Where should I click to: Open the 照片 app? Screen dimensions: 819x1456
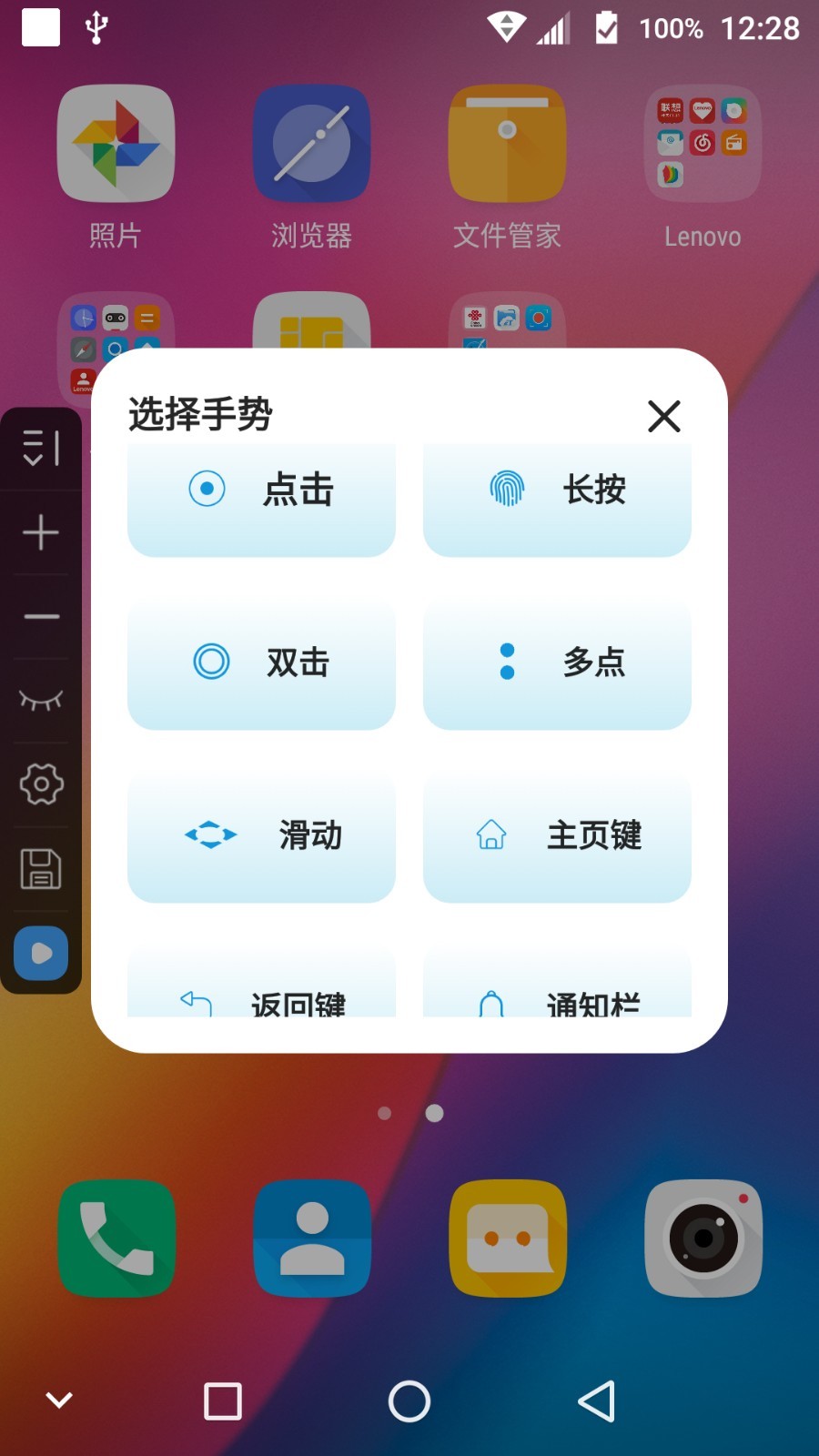116,167
